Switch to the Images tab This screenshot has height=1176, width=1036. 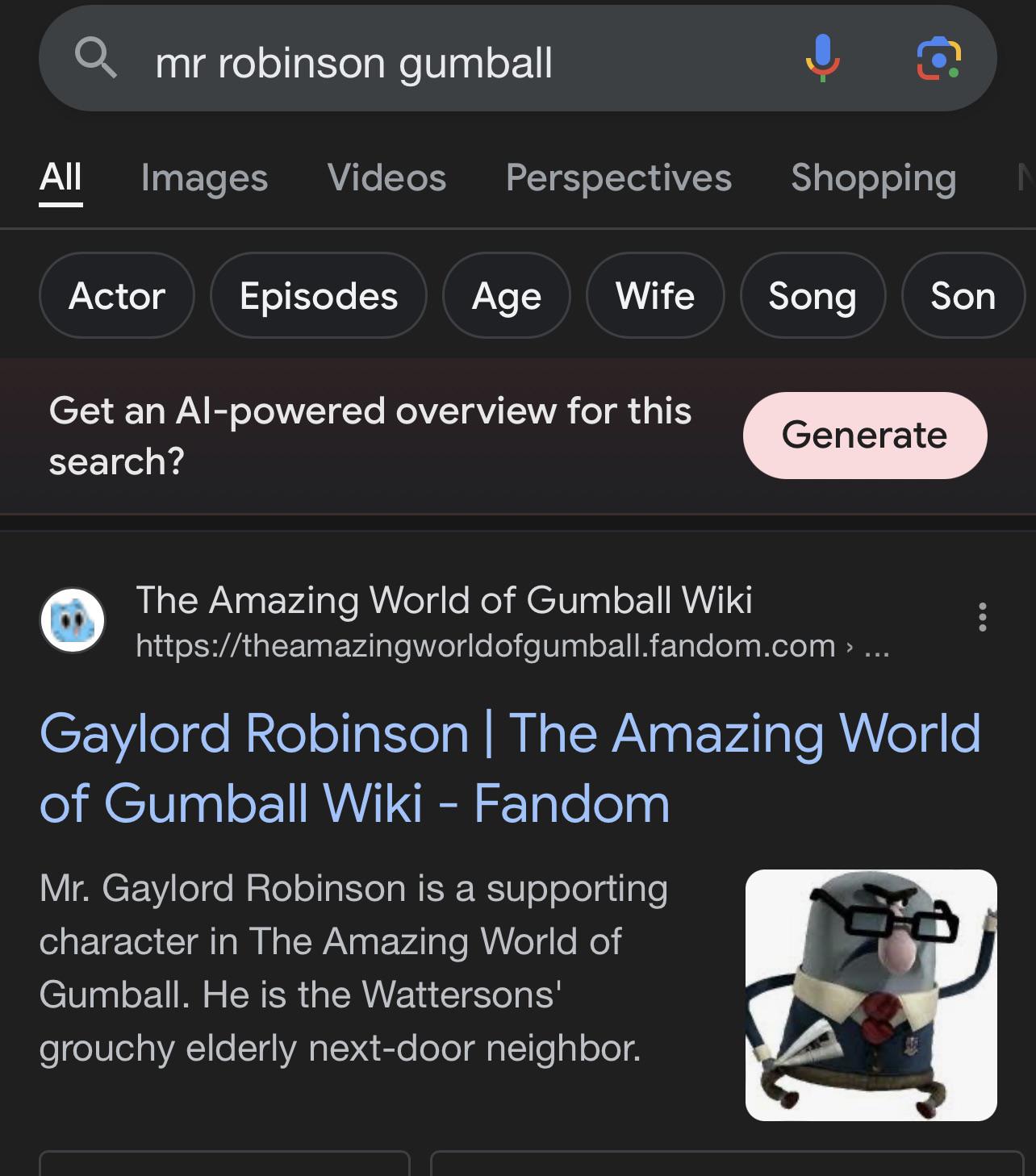[x=204, y=177]
